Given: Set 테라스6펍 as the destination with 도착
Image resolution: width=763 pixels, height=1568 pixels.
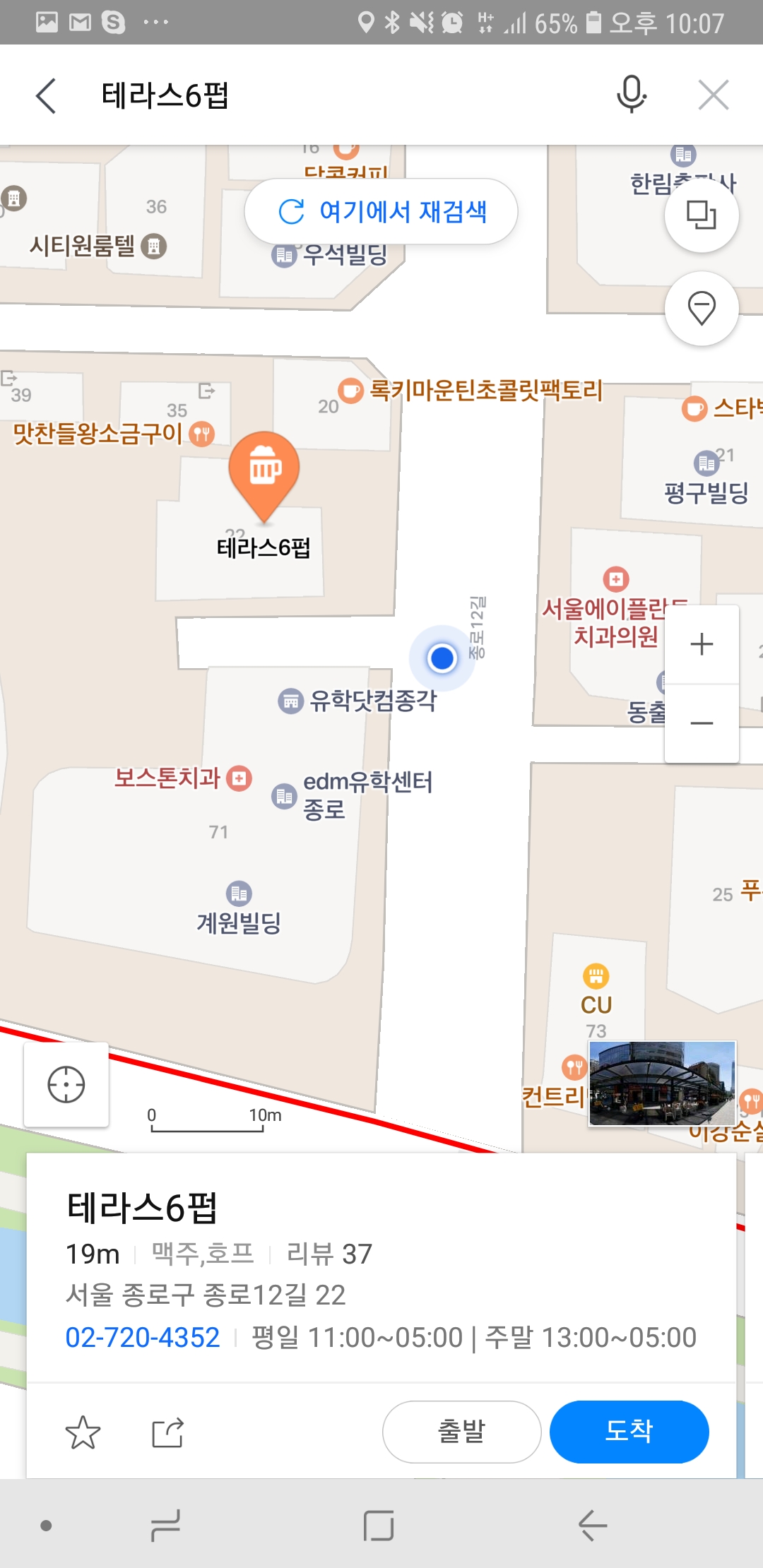Looking at the screenshot, I should click(x=629, y=1432).
